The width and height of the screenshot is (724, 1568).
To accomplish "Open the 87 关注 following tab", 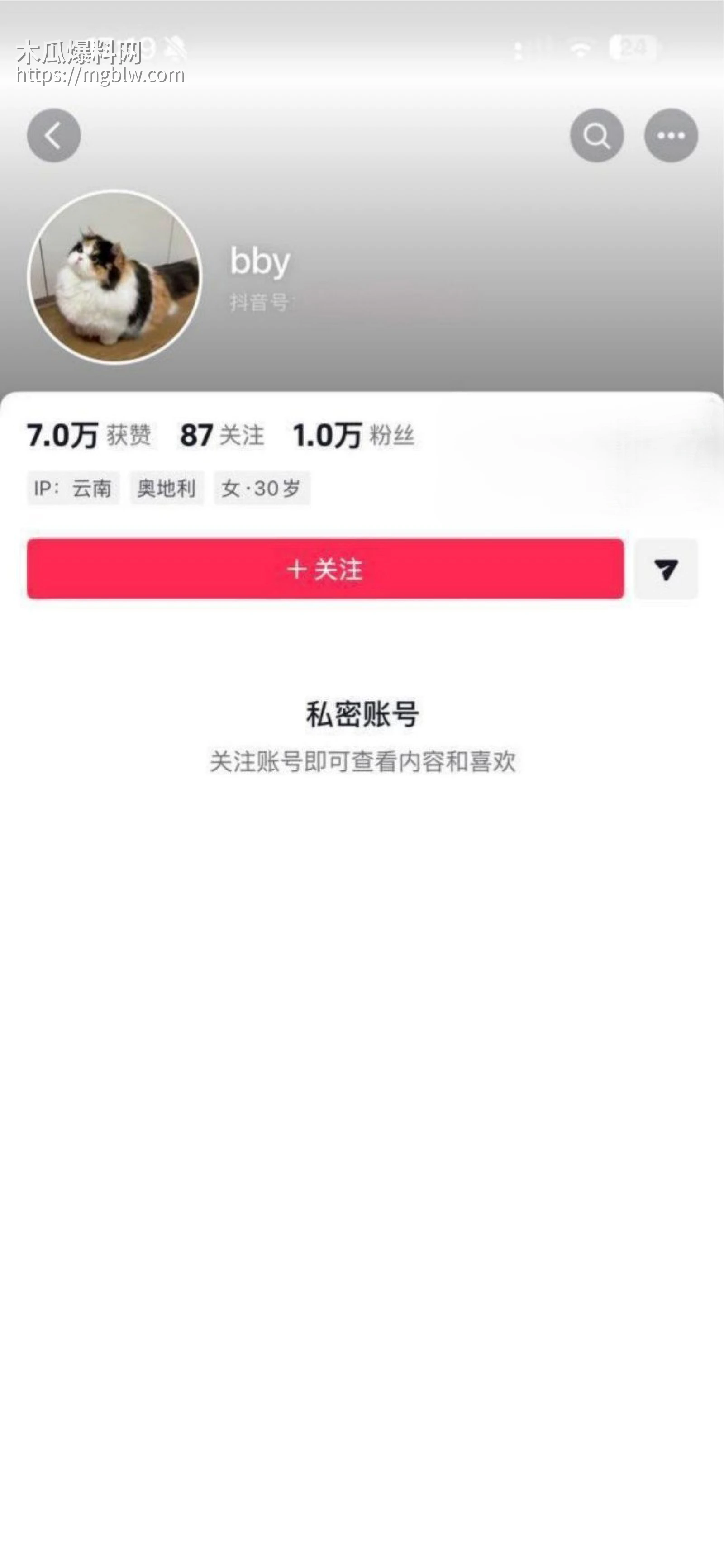I will click(221, 435).
